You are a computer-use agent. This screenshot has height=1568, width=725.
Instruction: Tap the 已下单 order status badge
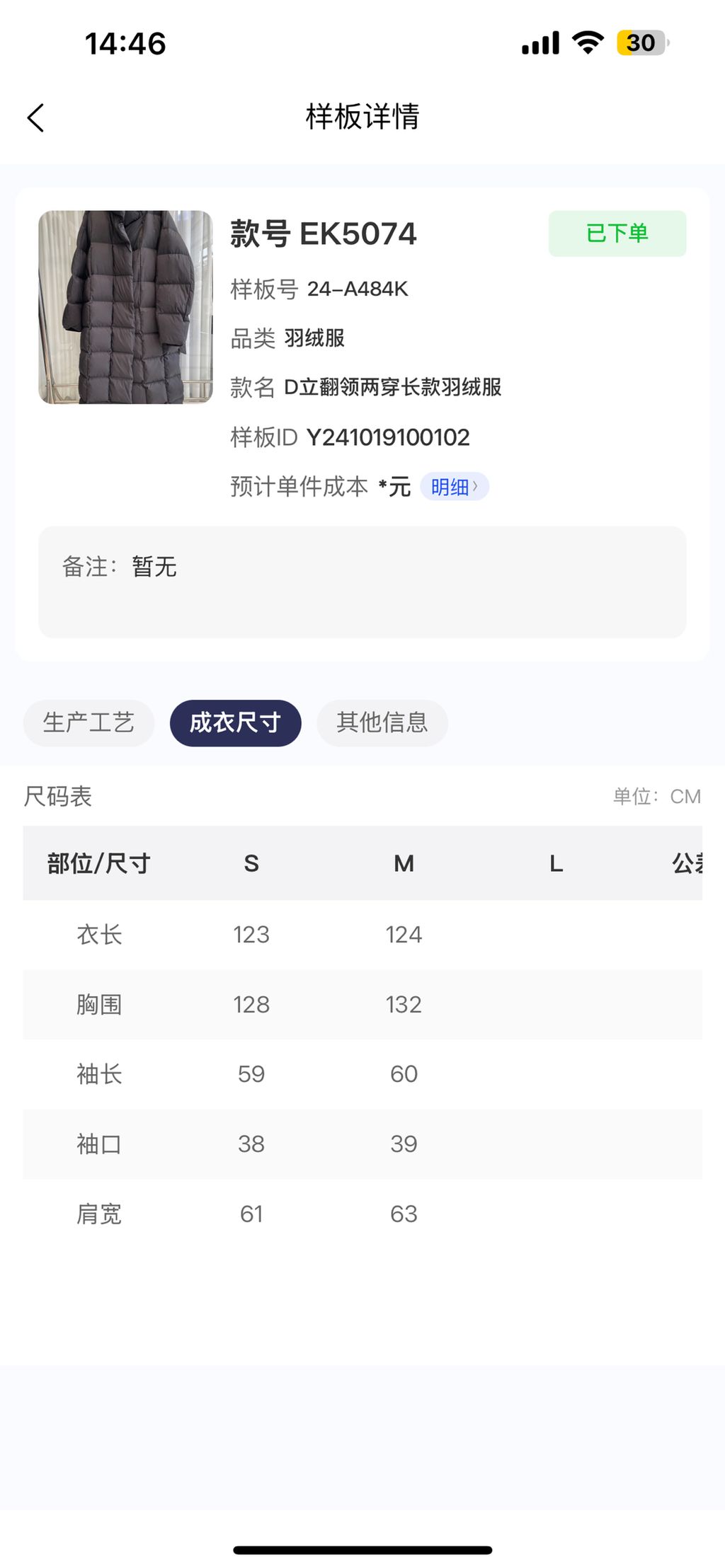(x=617, y=234)
